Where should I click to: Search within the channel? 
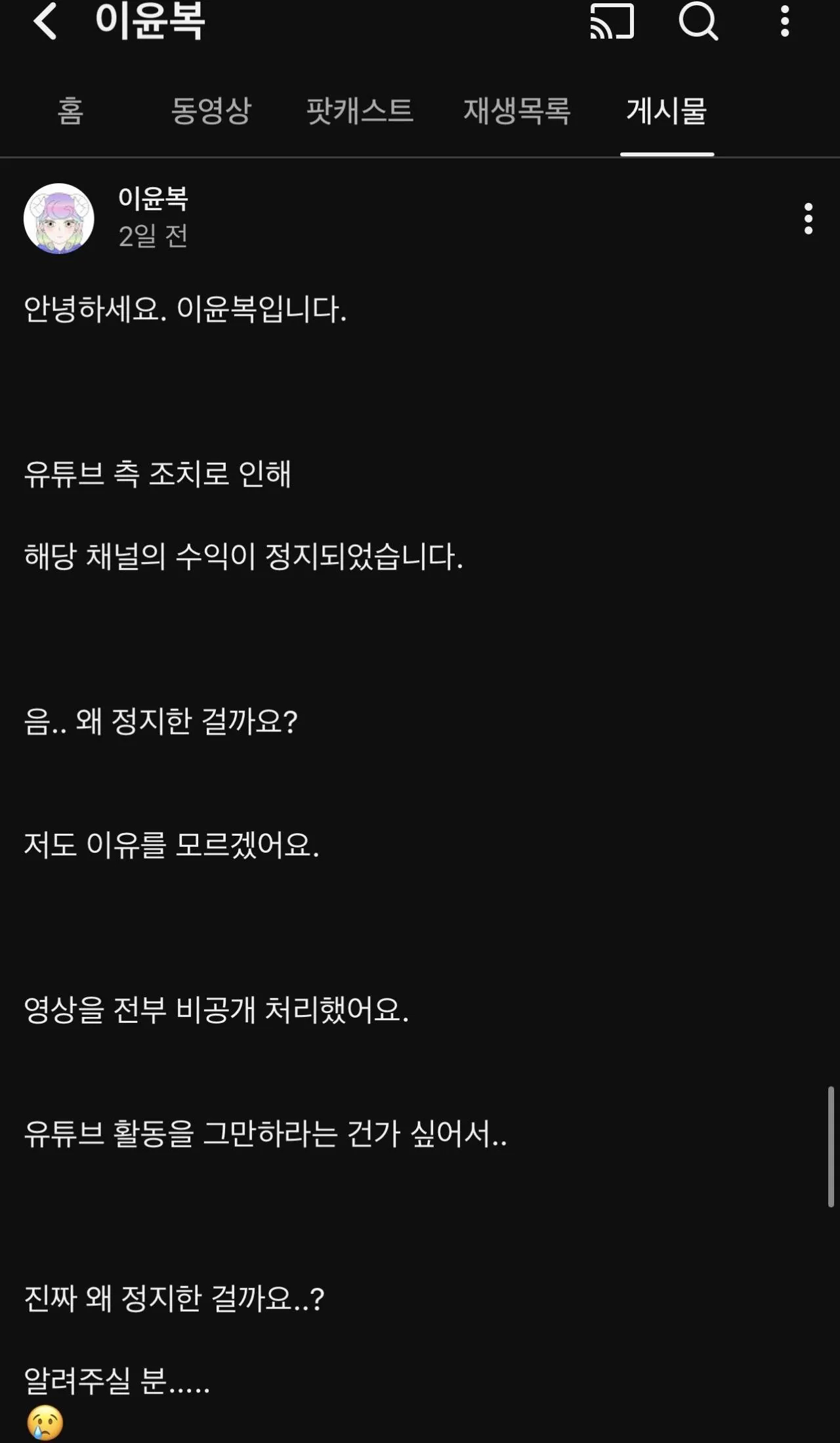click(698, 21)
